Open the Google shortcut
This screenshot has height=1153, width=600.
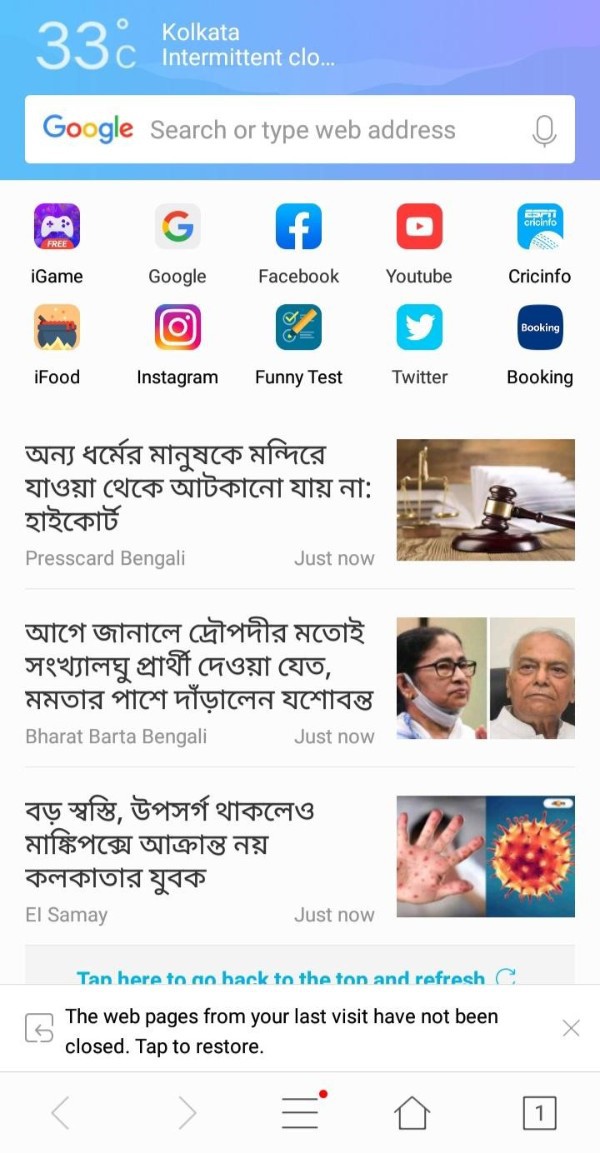click(177, 228)
